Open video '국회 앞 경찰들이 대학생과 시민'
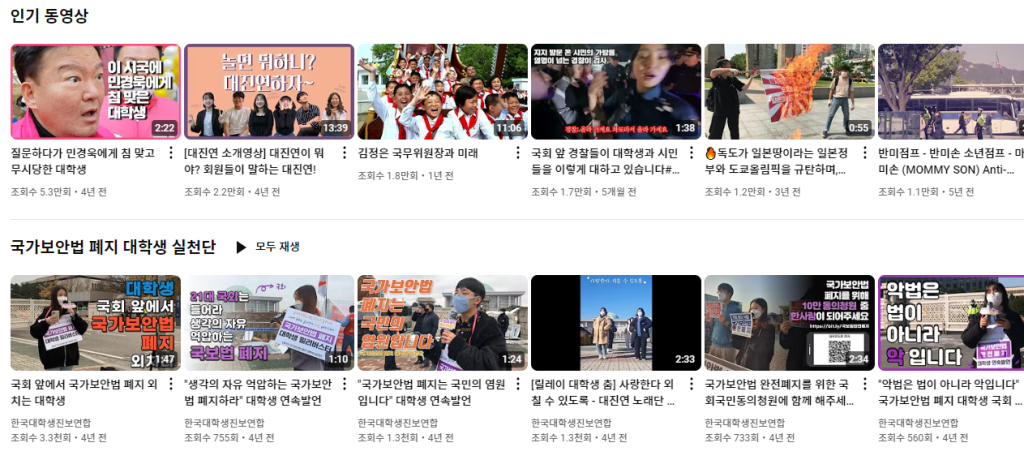 point(615,91)
